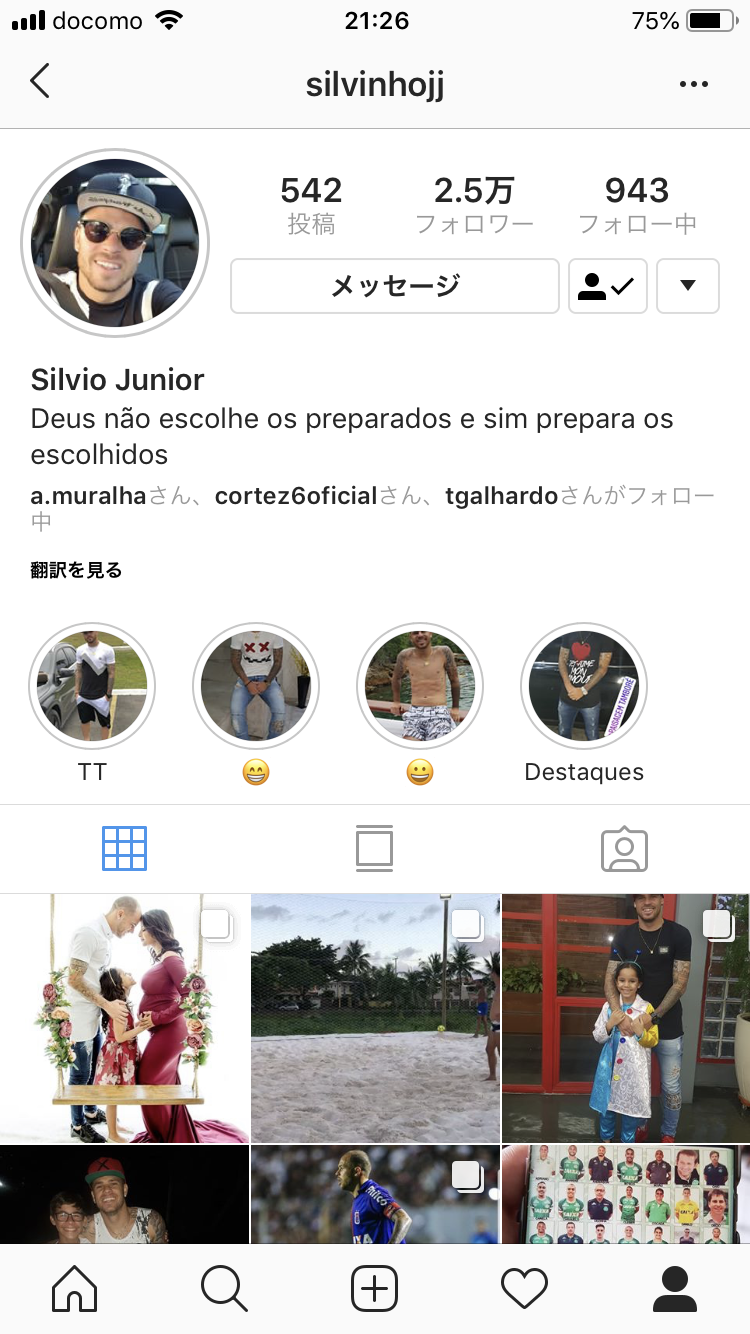Open the TT story highlight

pos(92,686)
